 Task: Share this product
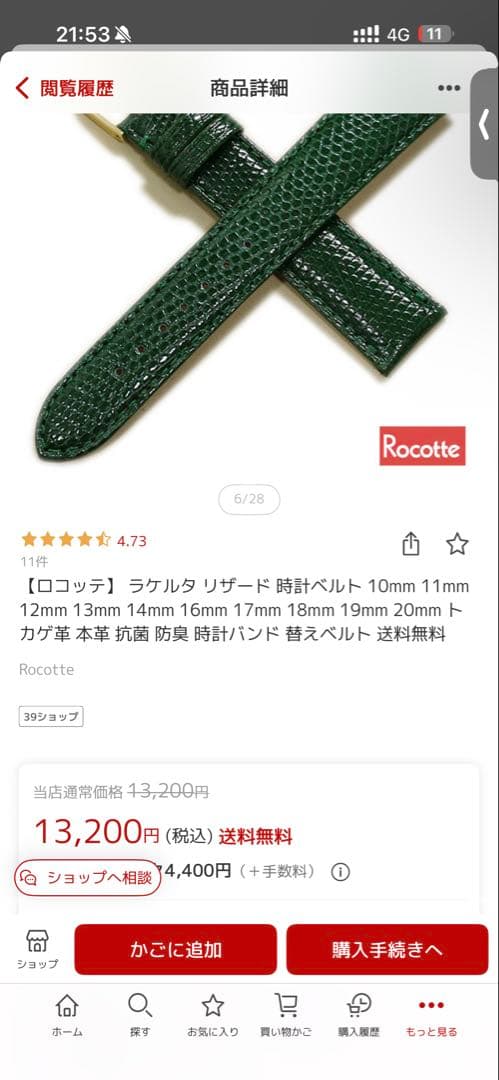click(x=411, y=543)
